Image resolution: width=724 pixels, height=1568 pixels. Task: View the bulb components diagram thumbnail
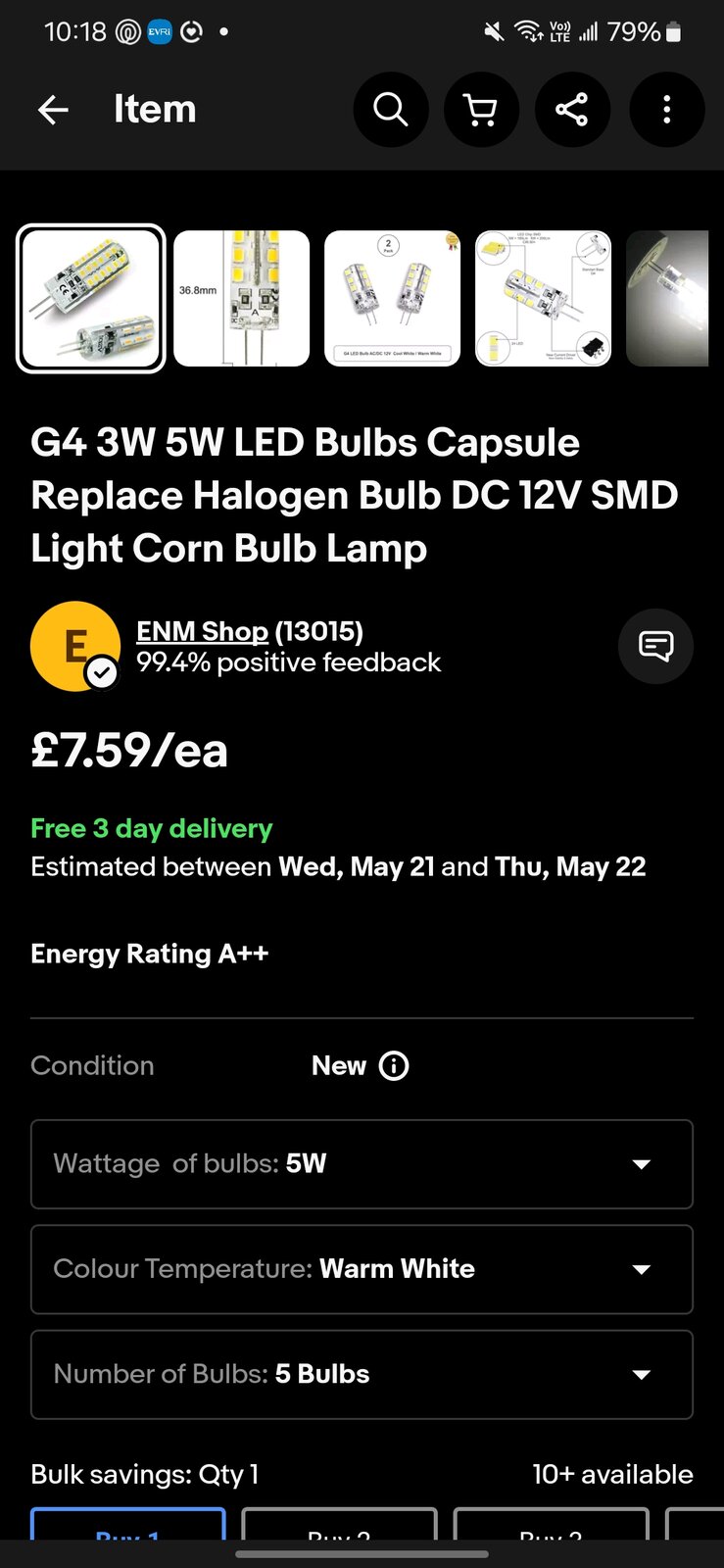click(543, 298)
